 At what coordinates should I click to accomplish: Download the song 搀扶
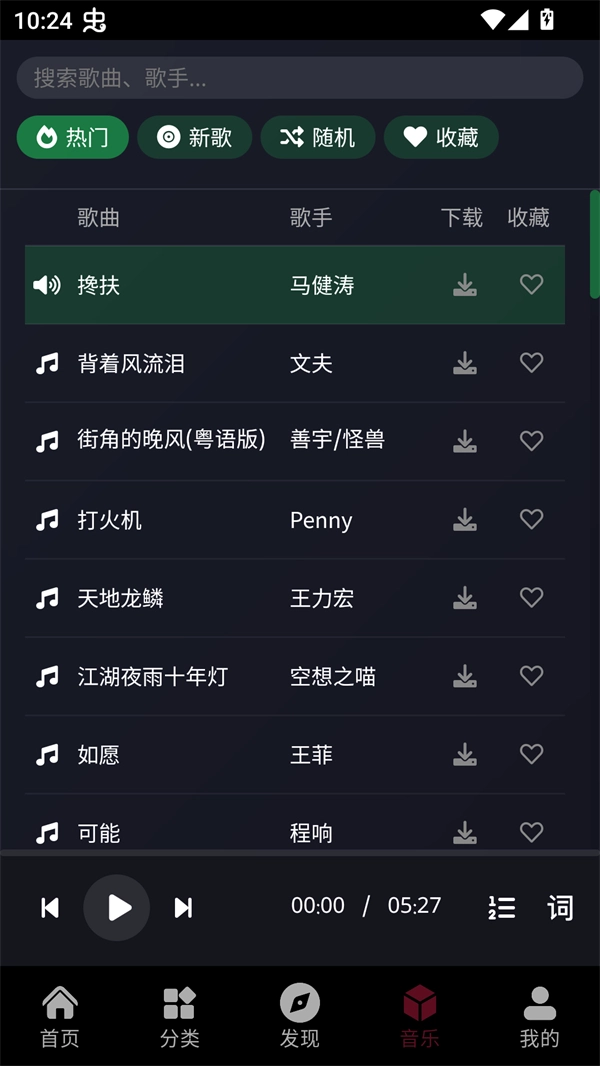pyautogui.click(x=465, y=285)
